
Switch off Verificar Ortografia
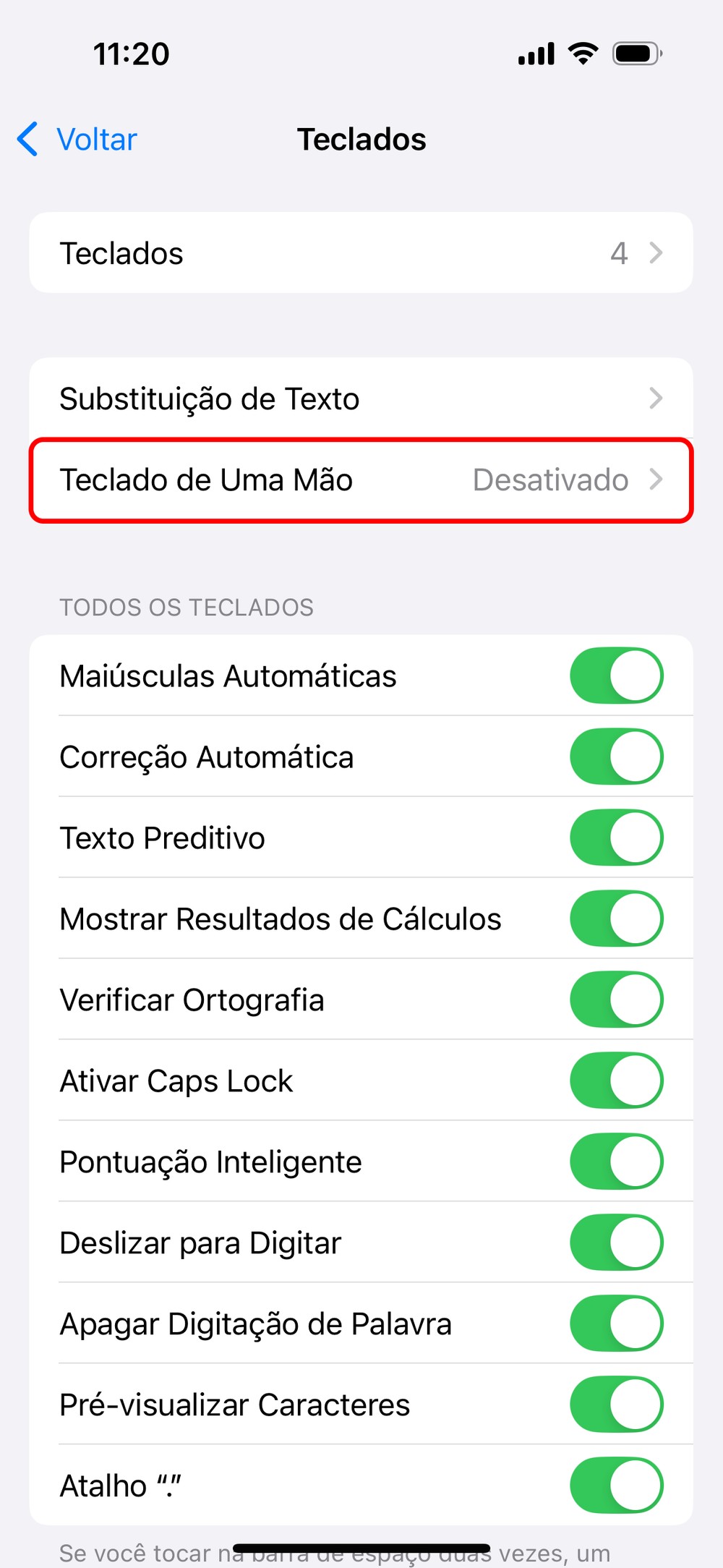616,1000
